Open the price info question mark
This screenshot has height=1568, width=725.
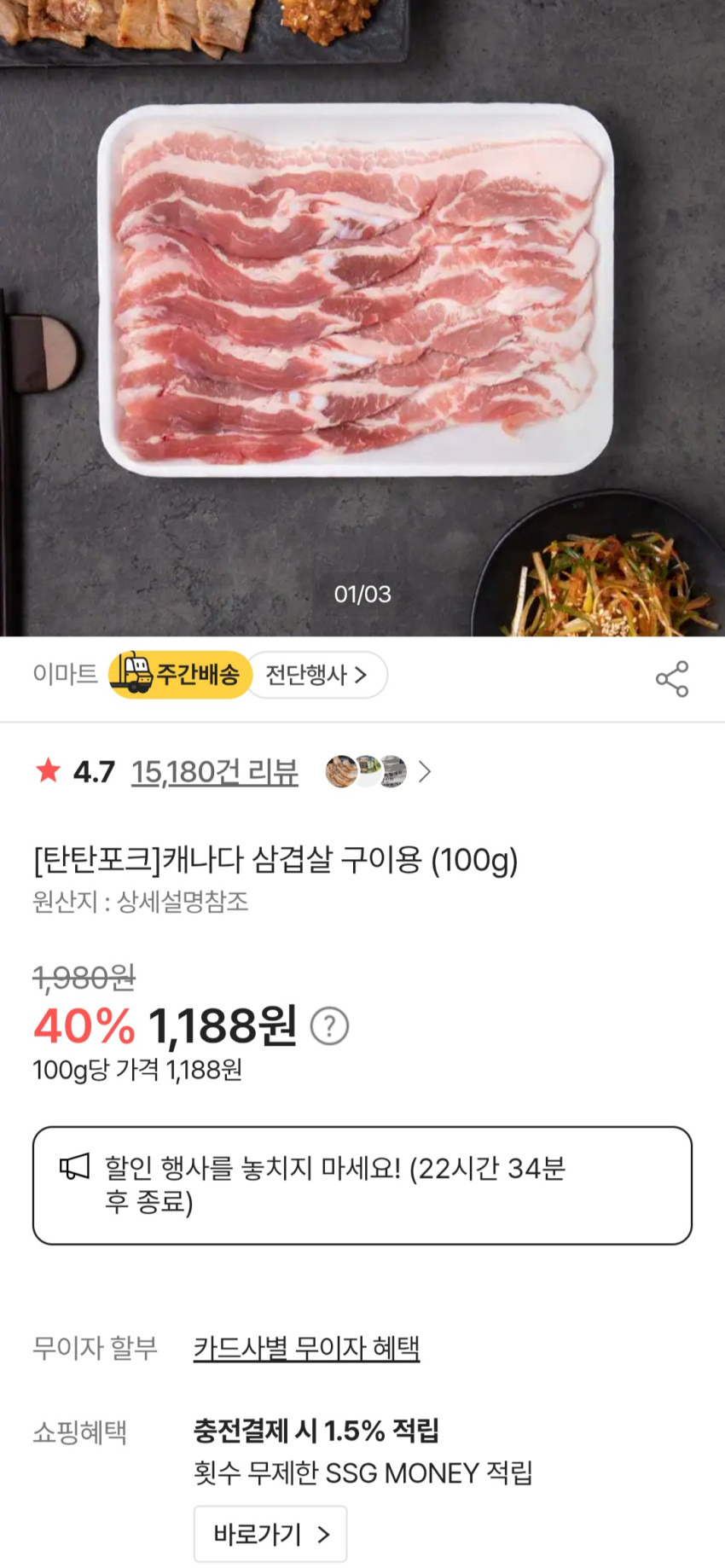pyautogui.click(x=329, y=1025)
